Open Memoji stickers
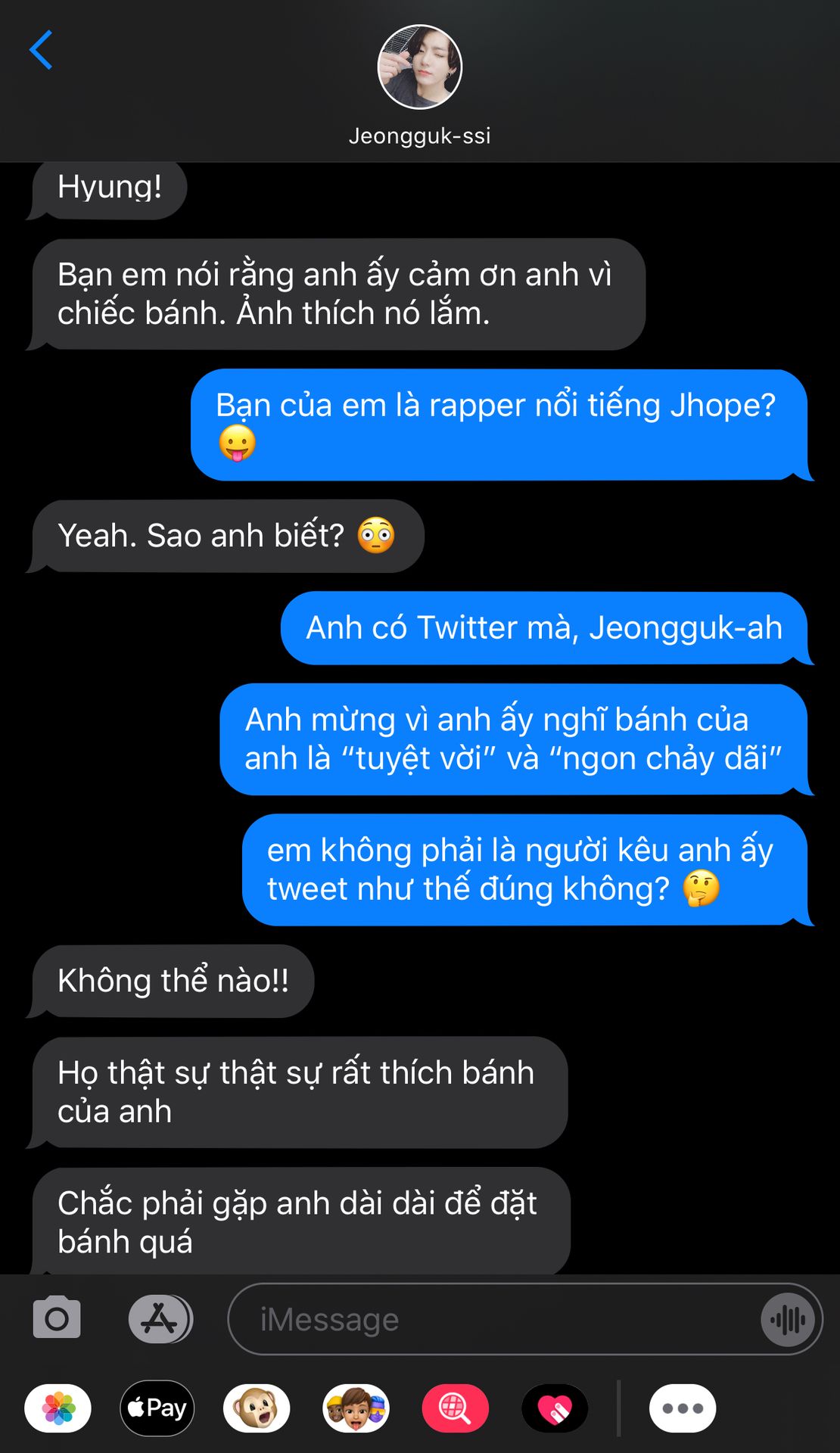The width and height of the screenshot is (840, 1453). point(356,1408)
